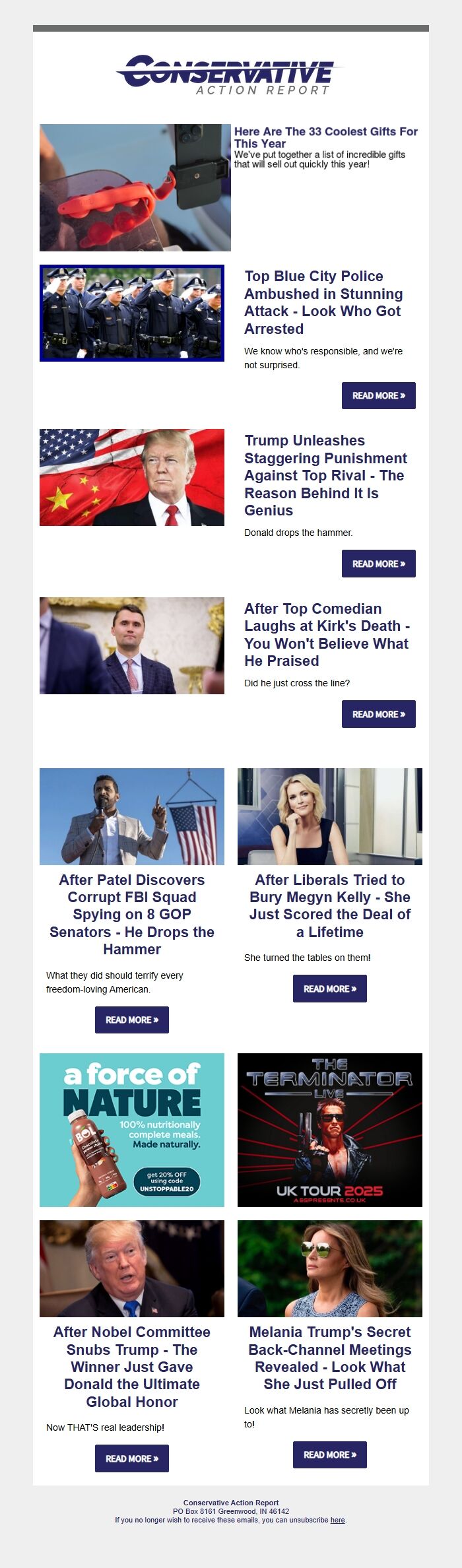The width and height of the screenshot is (462, 1568).
Task: Read more about Melania Trump's secret meetings
Action: 330,1454
